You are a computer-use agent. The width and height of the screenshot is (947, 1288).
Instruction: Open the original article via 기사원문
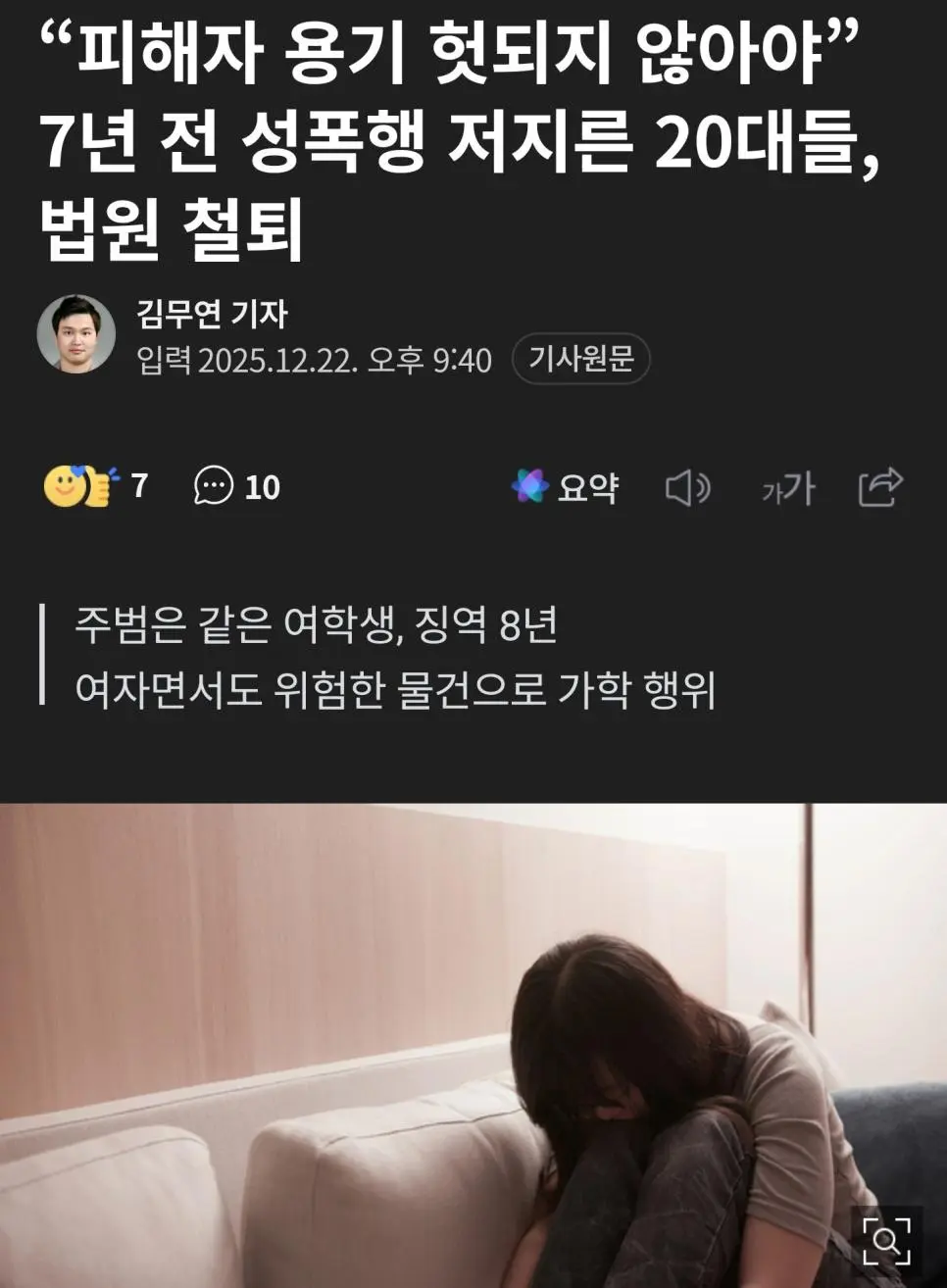(x=580, y=360)
